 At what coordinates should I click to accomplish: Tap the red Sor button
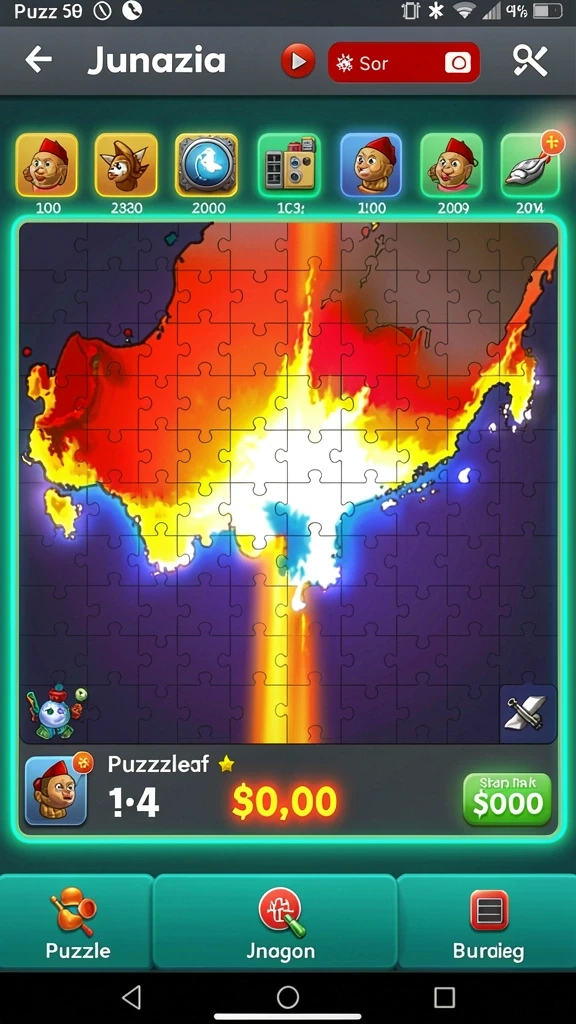404,63
